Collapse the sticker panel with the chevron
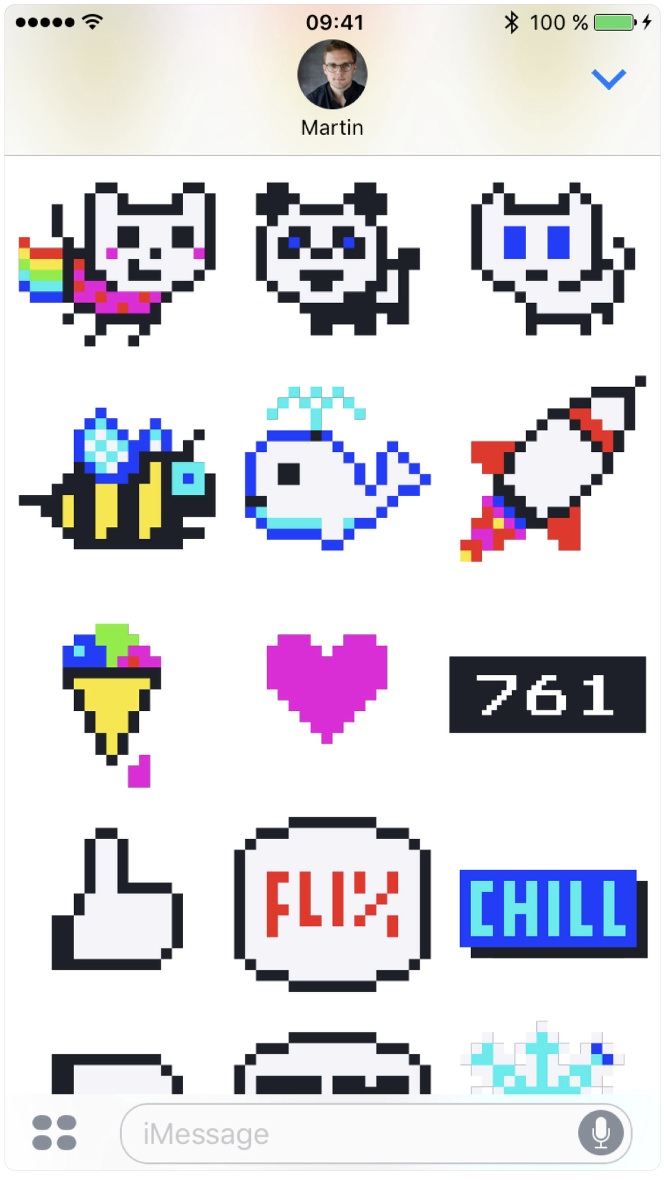This screenshot has width=664, height=1180. [608, 79]
